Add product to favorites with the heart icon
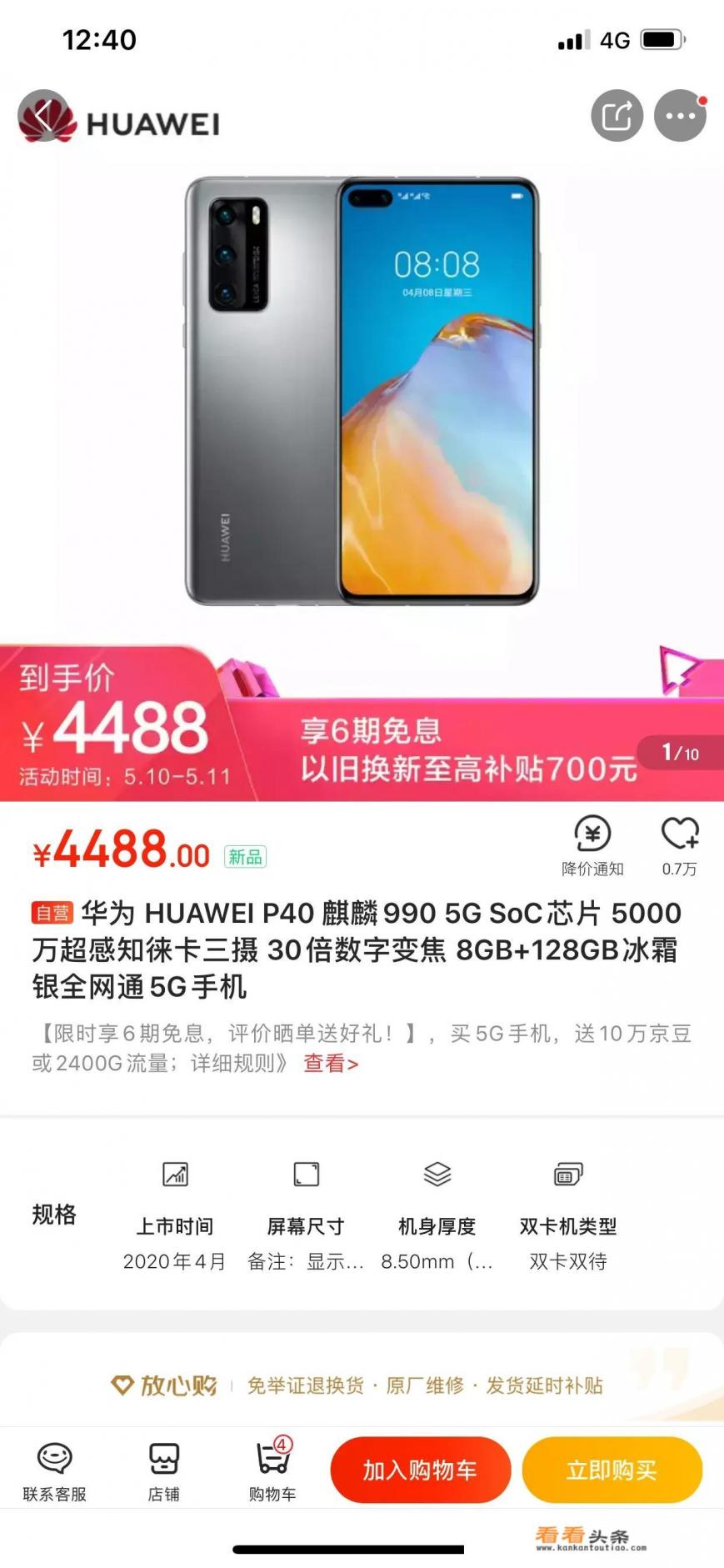Screen dimensions: 724x1568 [680, 845]
